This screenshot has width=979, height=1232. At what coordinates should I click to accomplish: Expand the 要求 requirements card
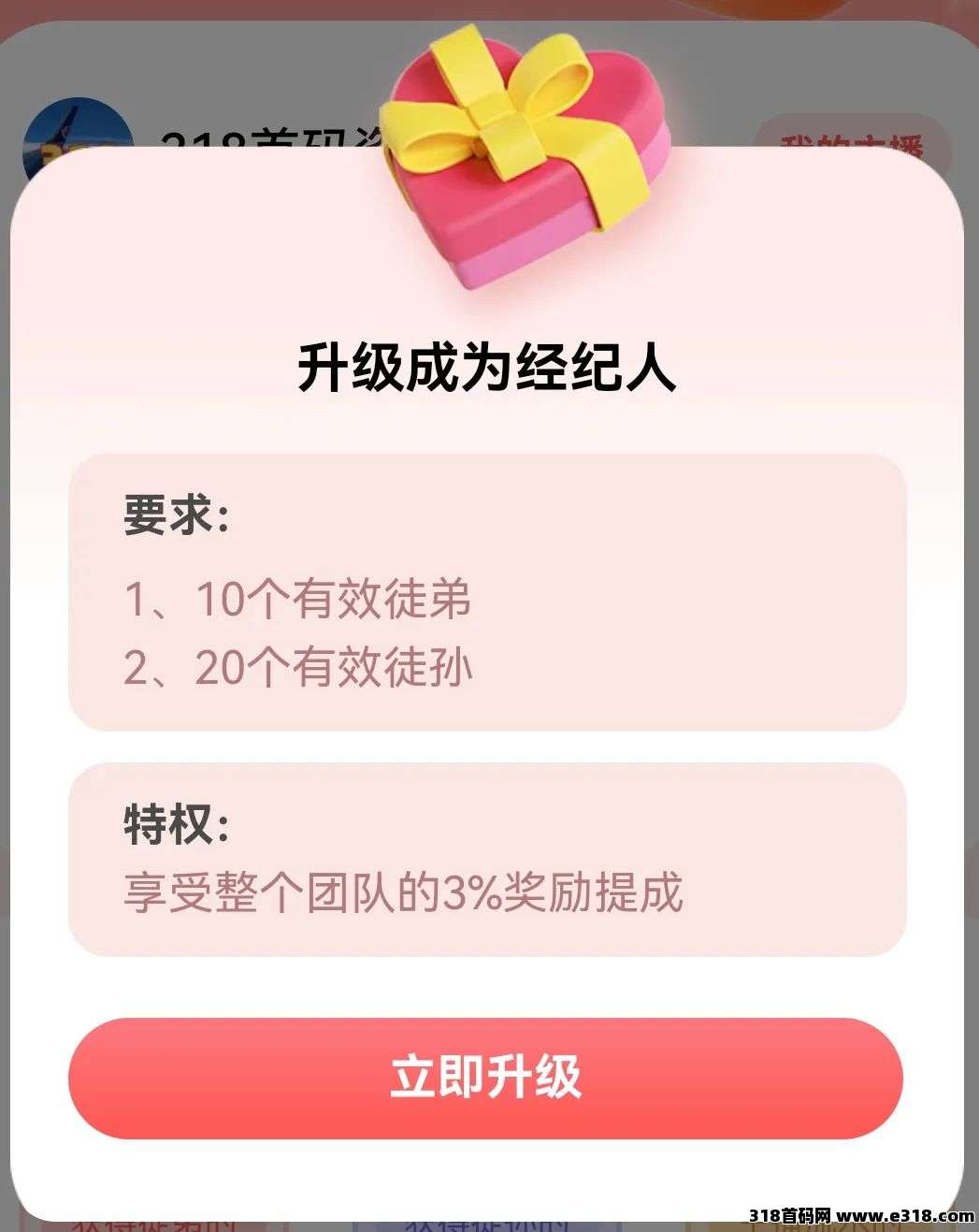coord(489,589)
